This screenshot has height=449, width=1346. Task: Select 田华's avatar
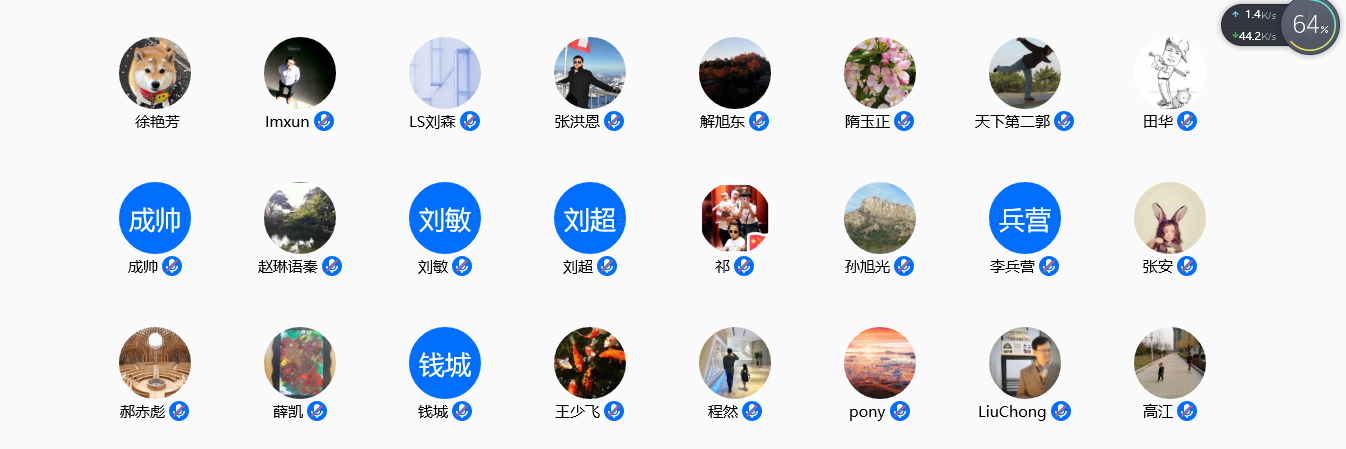coord(1170,73)
